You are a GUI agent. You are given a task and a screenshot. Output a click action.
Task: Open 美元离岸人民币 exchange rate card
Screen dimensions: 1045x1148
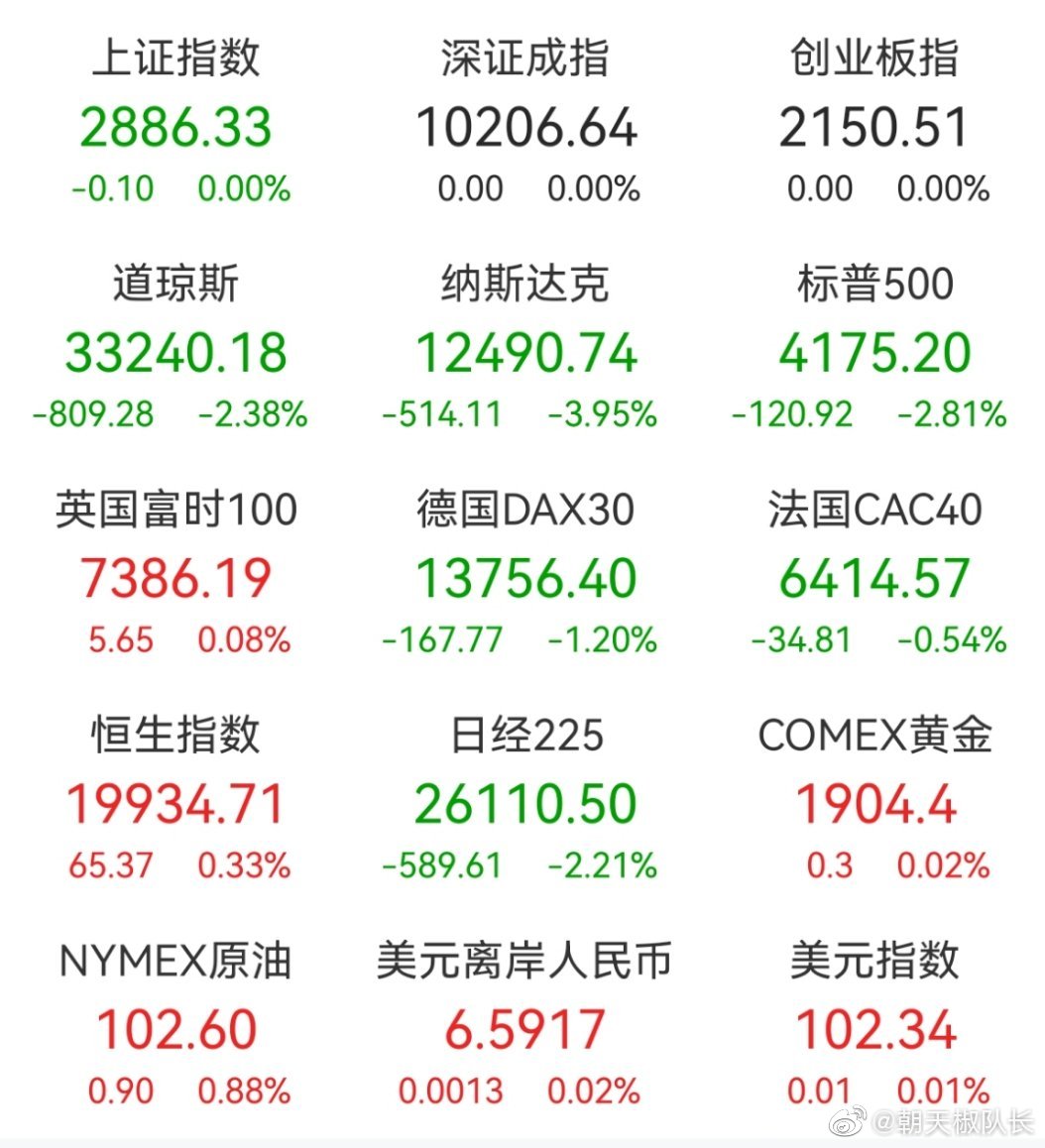click(525, 1029)
